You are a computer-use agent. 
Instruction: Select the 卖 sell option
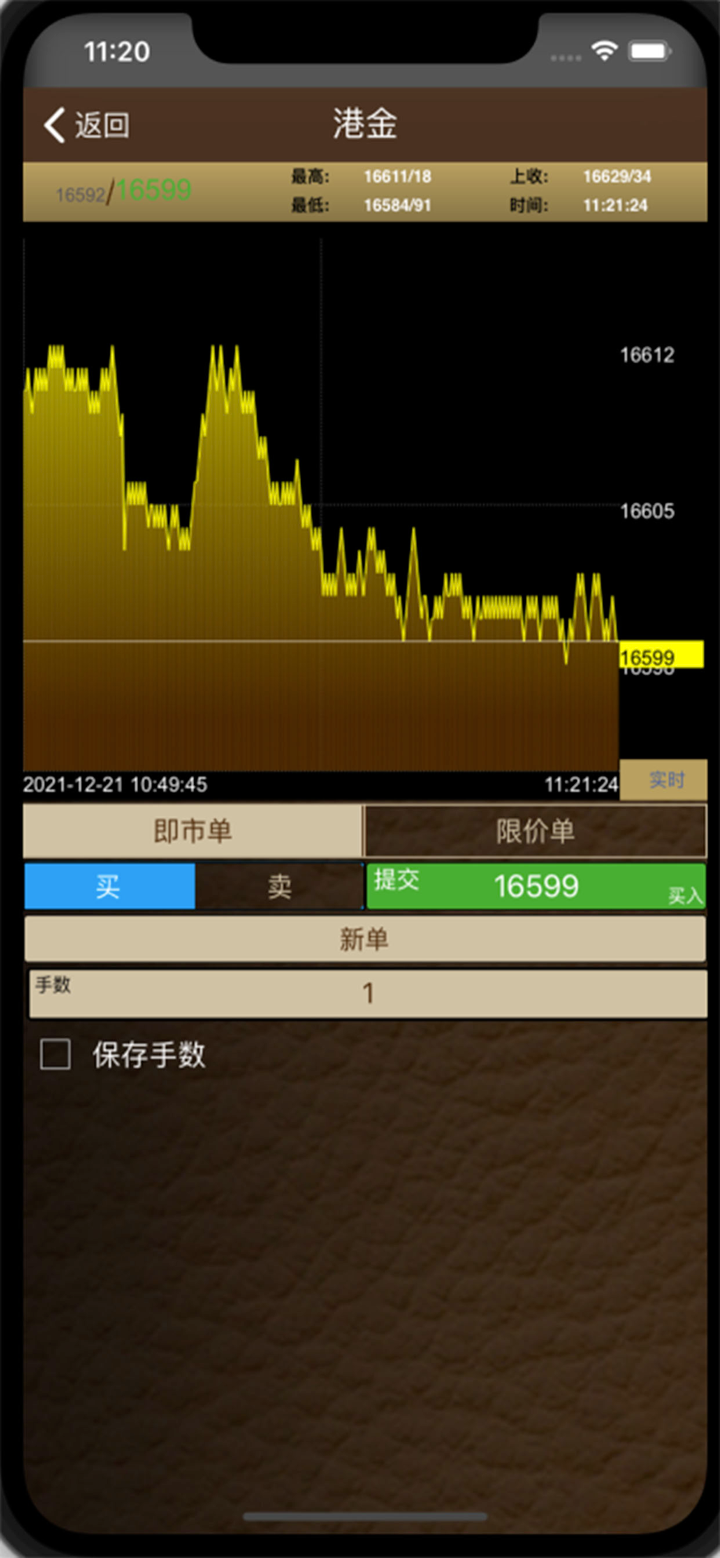[280, 886]
